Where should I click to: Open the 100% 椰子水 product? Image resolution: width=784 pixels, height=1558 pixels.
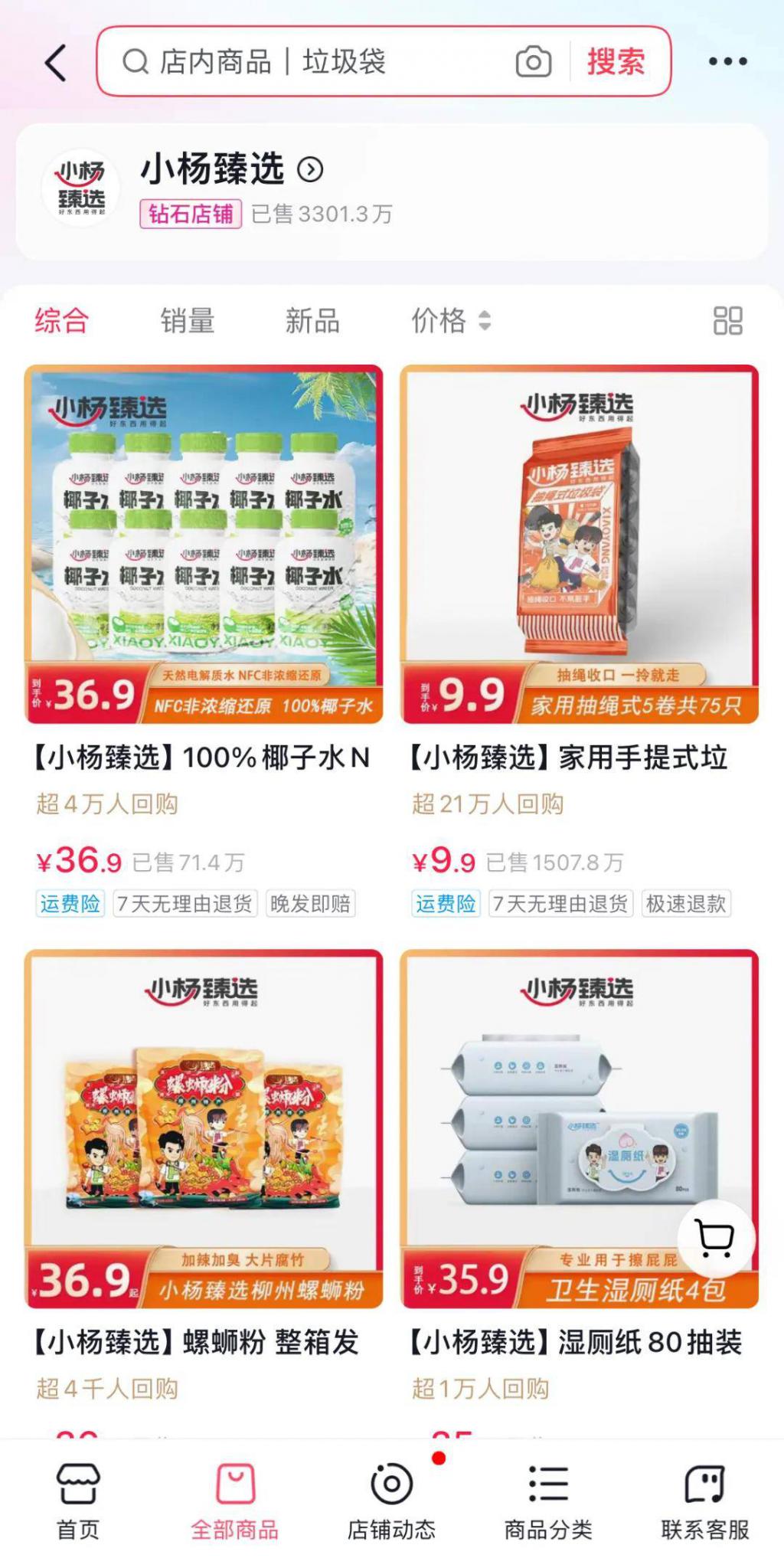[204, 545]
